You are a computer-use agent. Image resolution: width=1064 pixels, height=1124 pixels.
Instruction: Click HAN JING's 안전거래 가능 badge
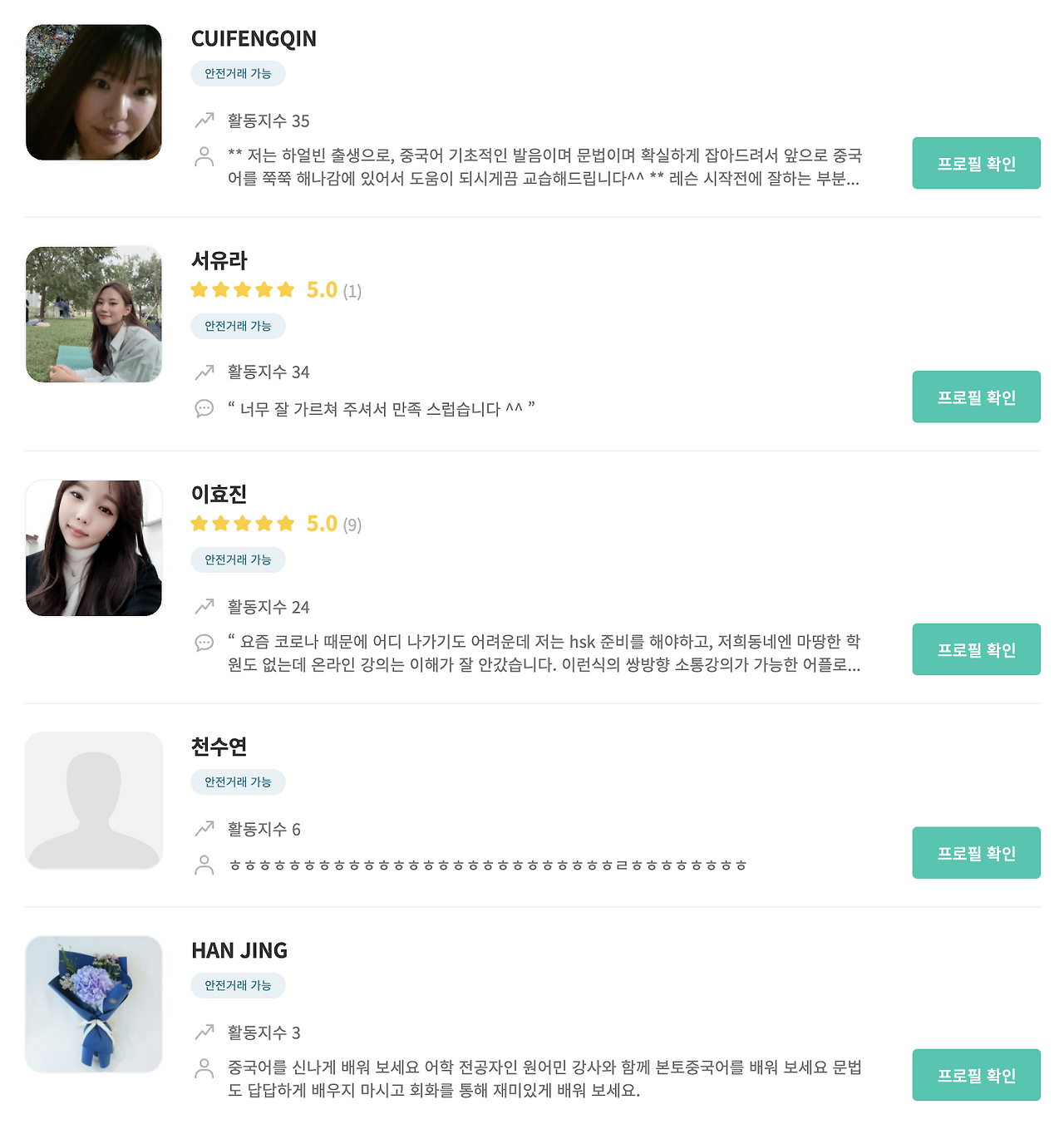click(x=238, y=986)
